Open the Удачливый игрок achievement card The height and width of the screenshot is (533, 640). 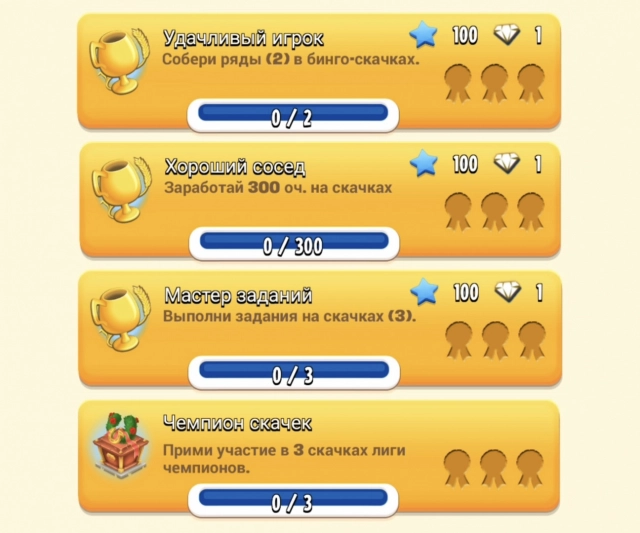(318, 70)
